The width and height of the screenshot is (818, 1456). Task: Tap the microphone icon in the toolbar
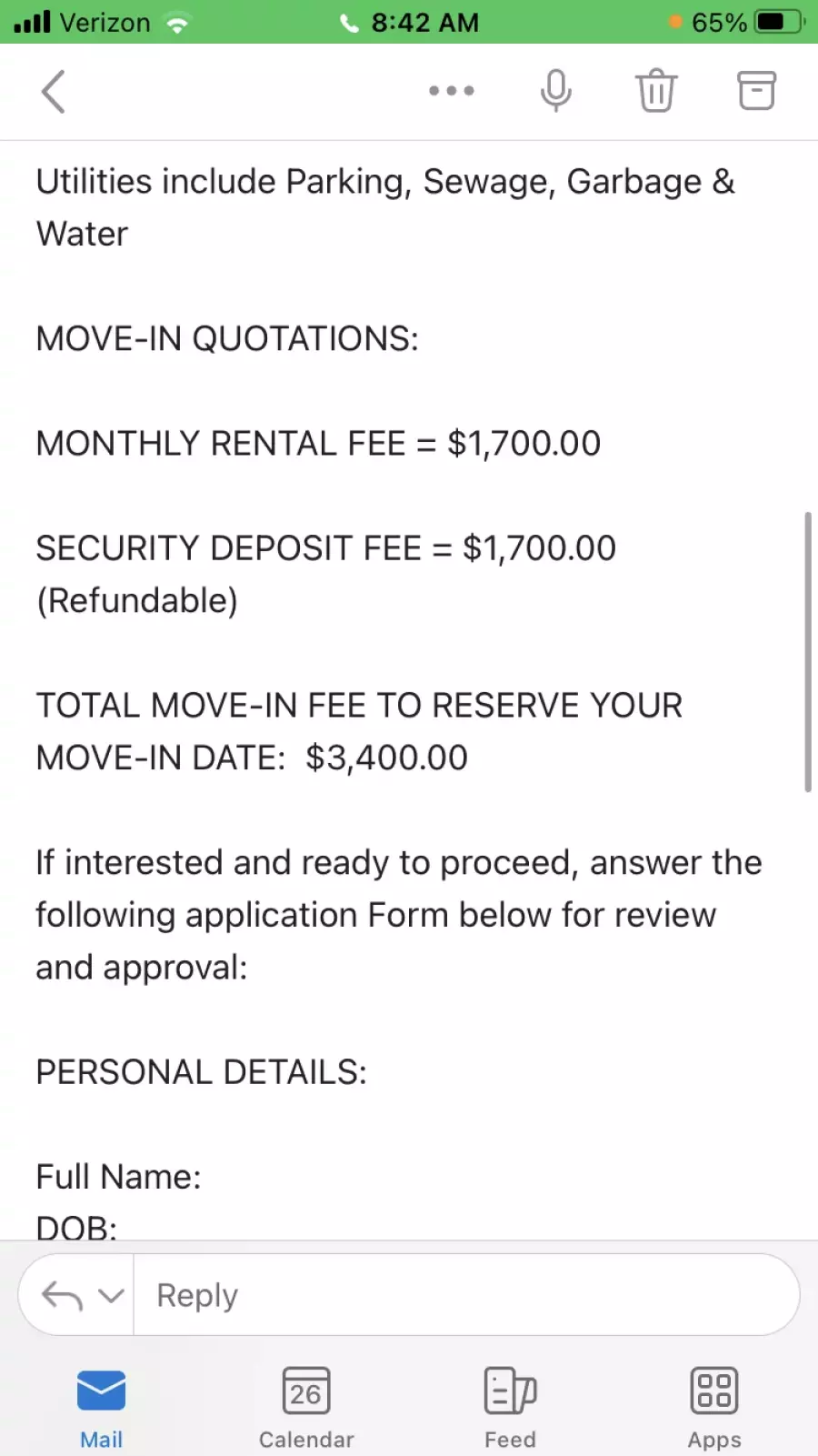[555, 91]
